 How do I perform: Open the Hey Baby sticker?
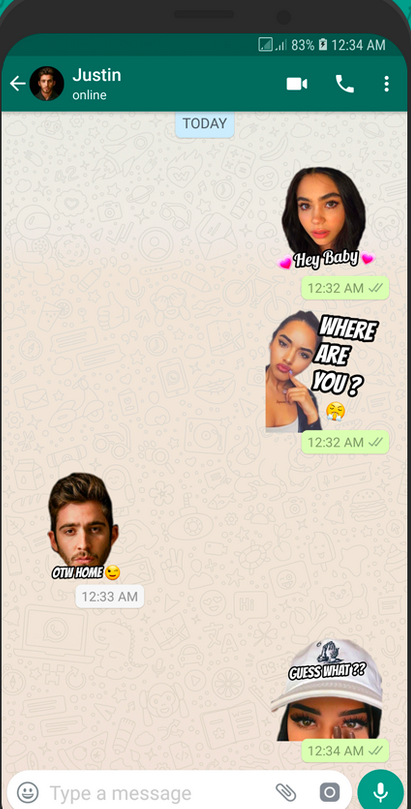tap(326, 219)
